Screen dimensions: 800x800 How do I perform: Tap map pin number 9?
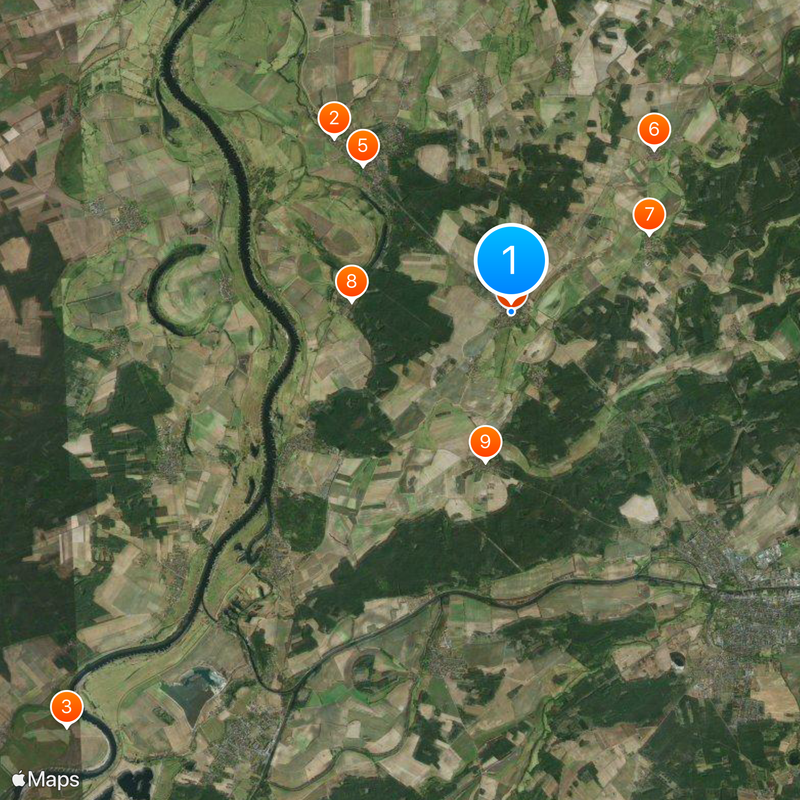(485, 441)
